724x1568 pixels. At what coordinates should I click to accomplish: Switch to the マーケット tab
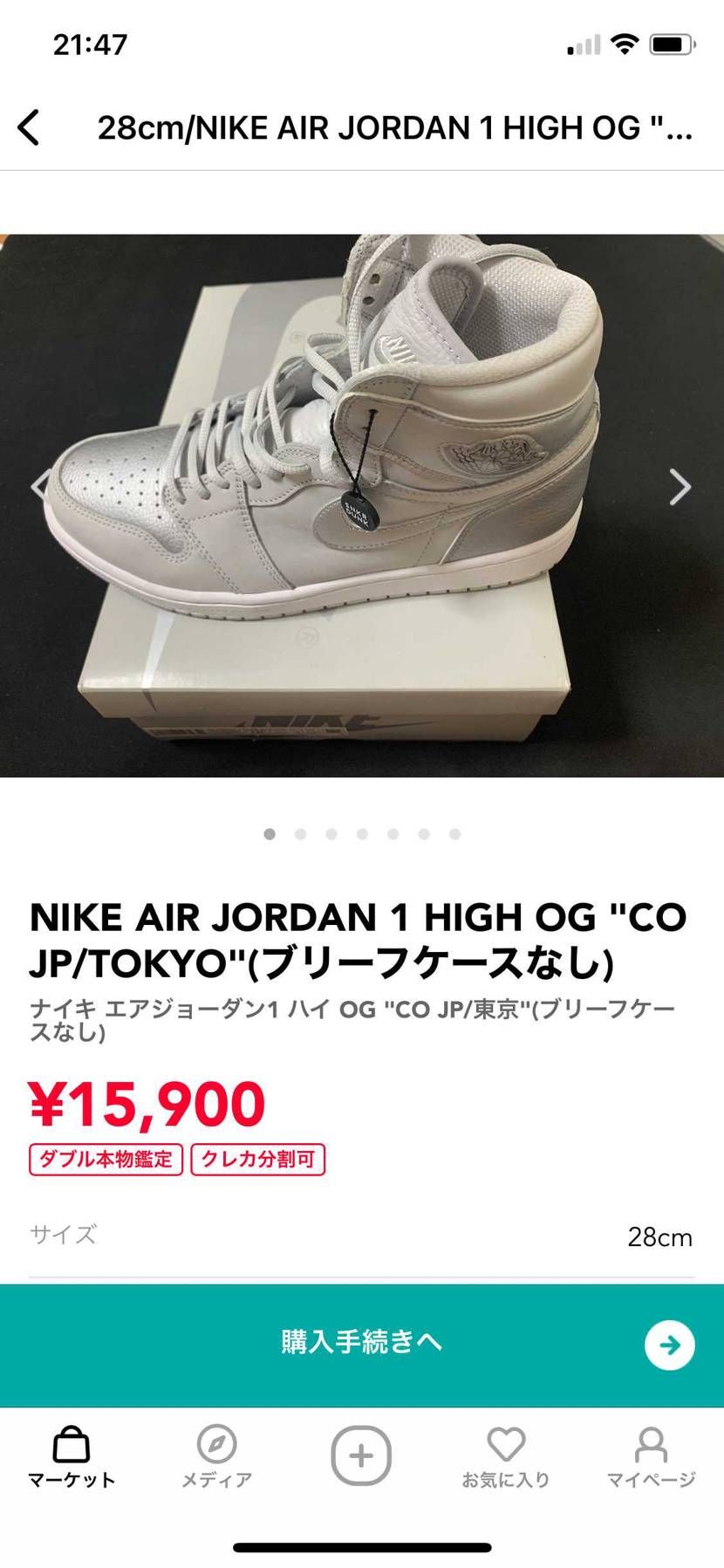pos(72,1456)
